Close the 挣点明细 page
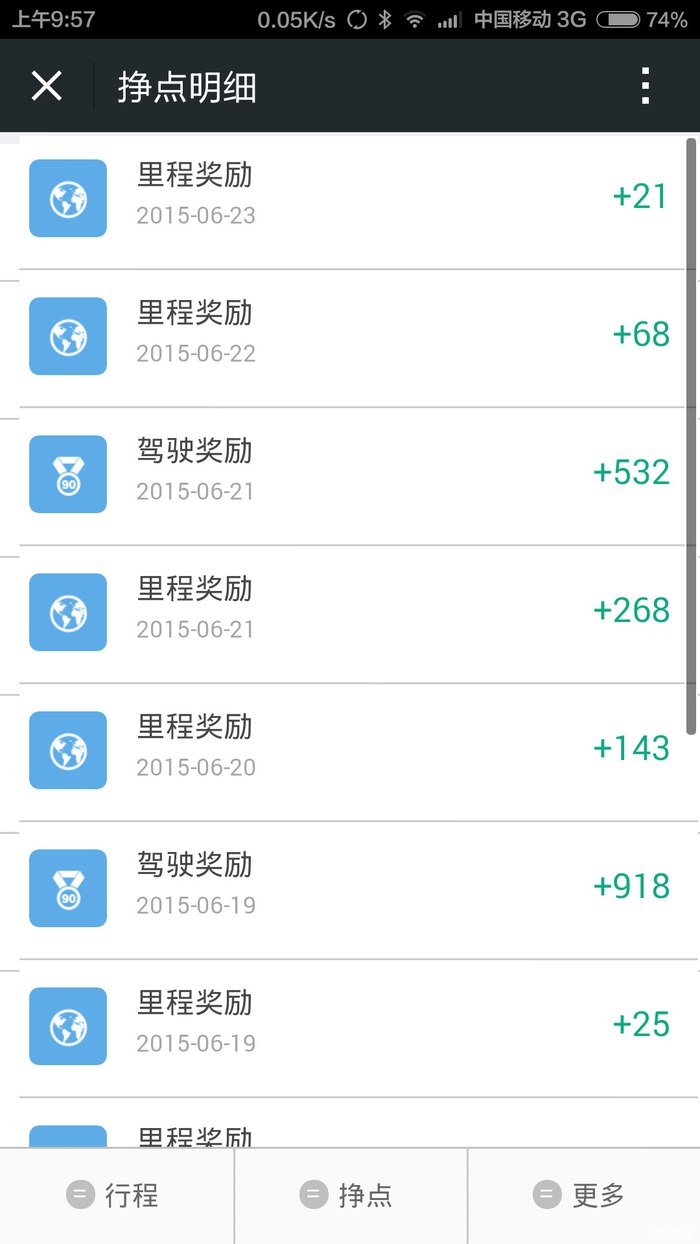The height and width of the screenshot is (1244, 700). [x=46, y=87]
